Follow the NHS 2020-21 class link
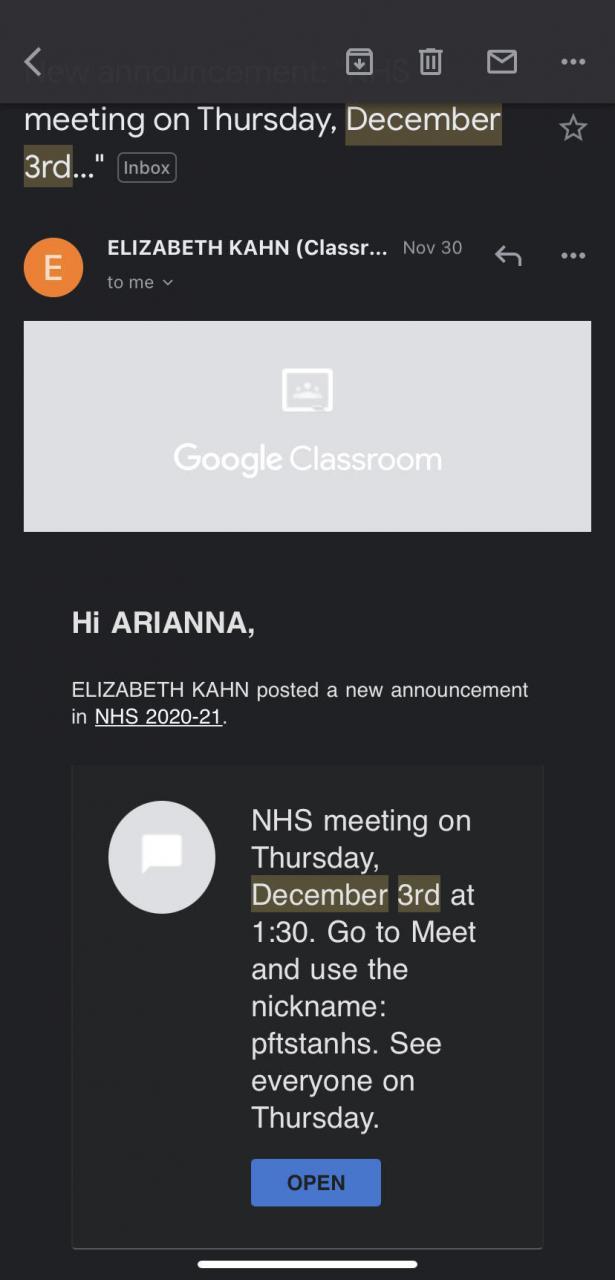This screenshot has width=615, height=1280. (158, 717)
